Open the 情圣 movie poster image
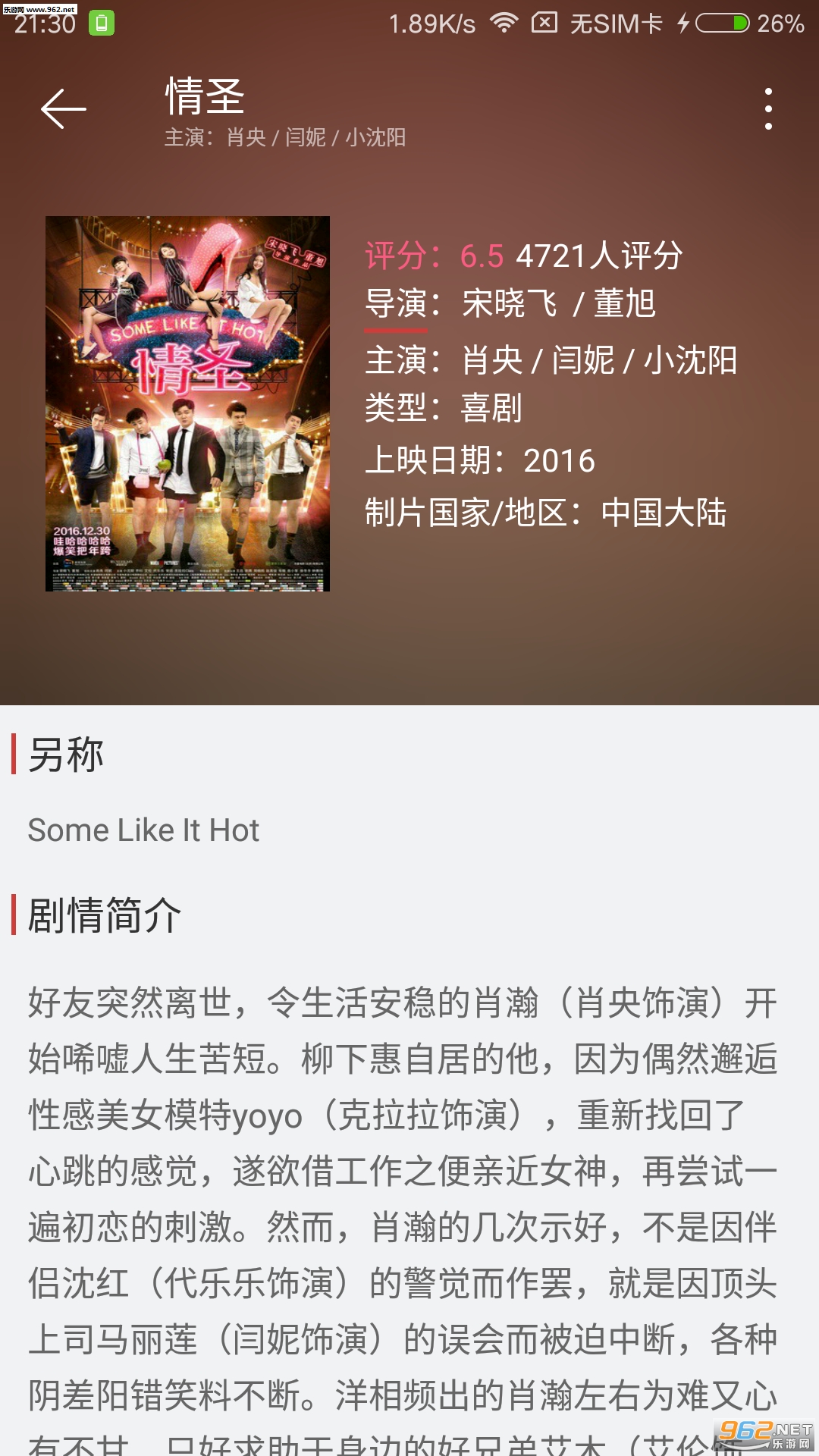The width and height of the screenshot is (819, 1456). (187, 403)
